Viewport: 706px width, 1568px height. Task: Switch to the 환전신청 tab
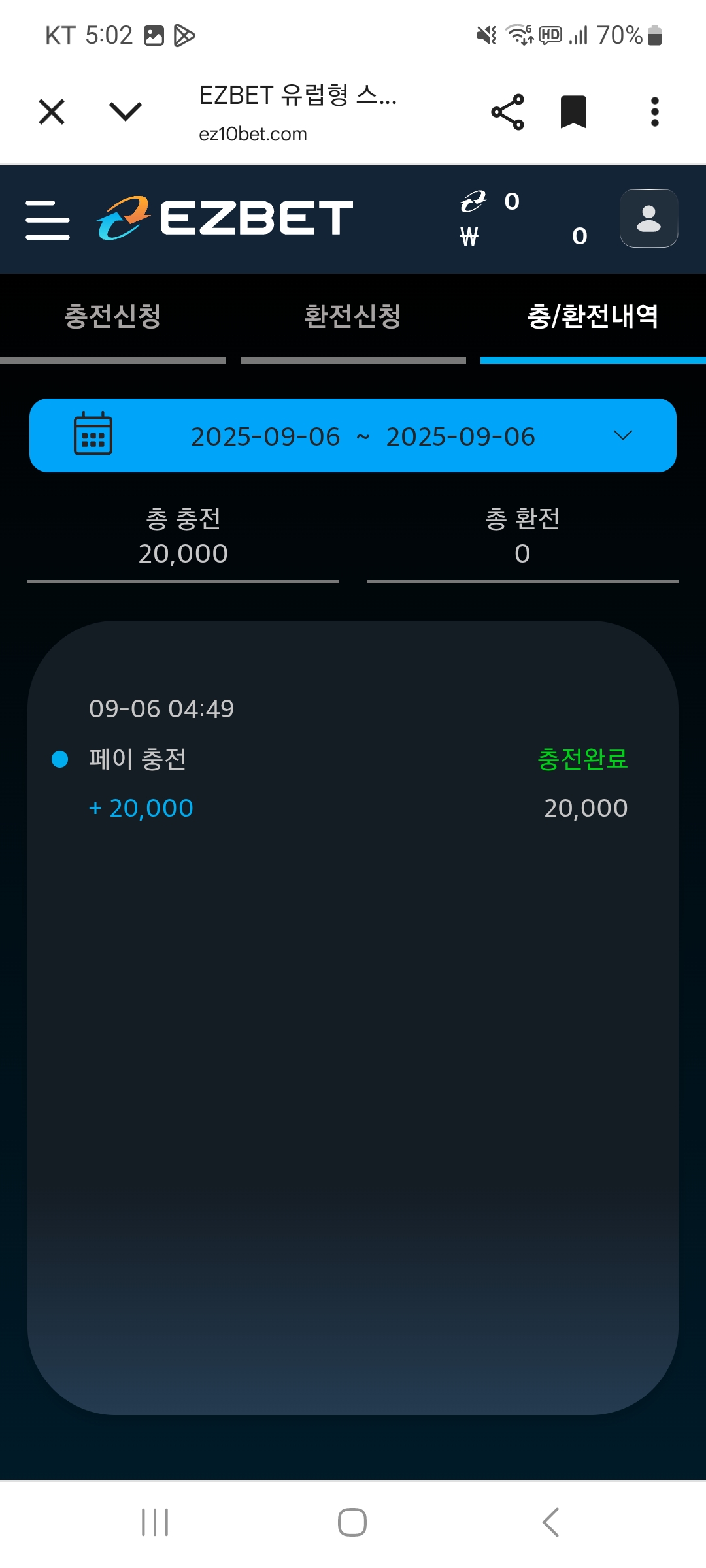353,317
